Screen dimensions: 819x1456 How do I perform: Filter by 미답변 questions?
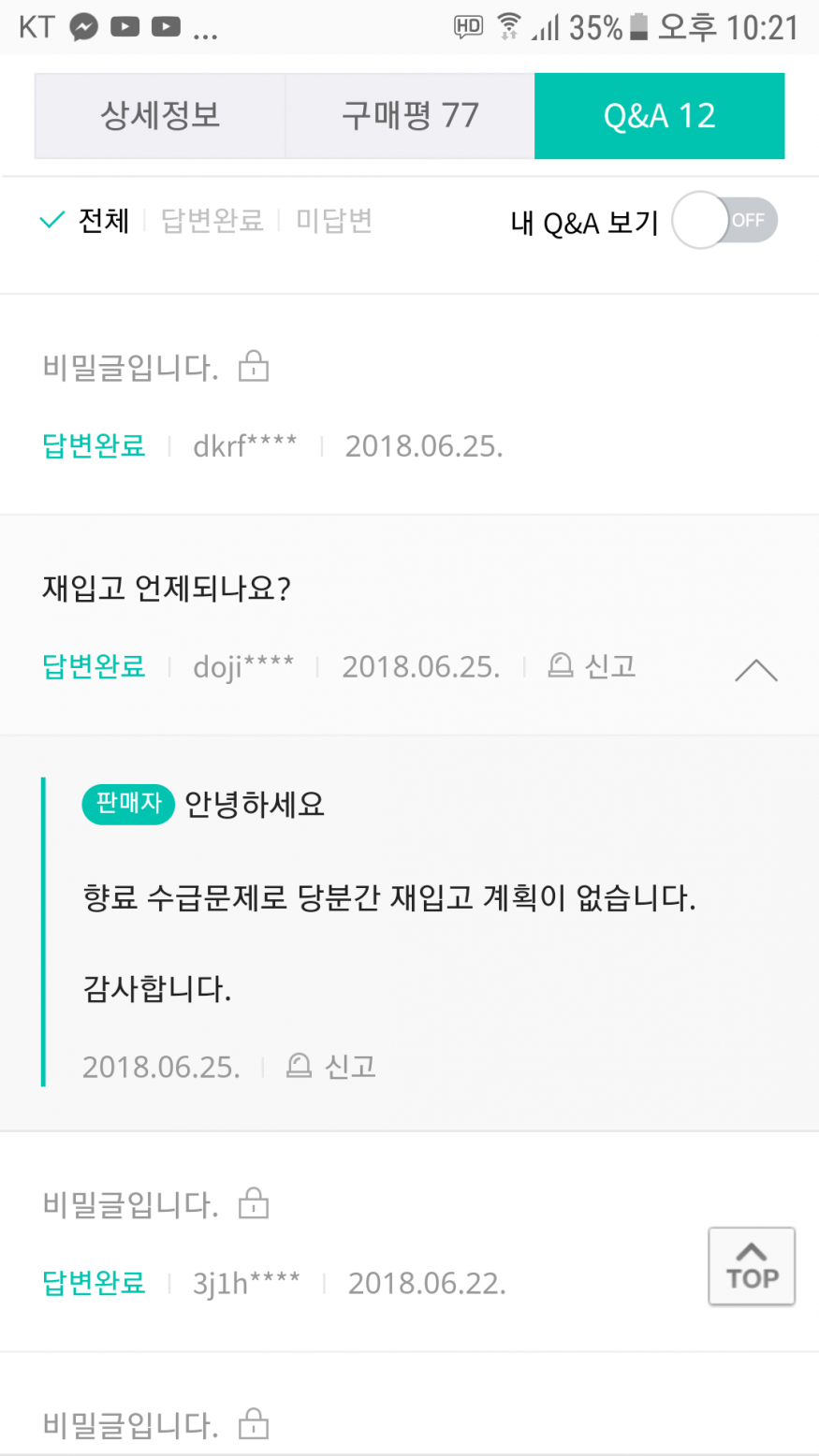click(334, 221)
